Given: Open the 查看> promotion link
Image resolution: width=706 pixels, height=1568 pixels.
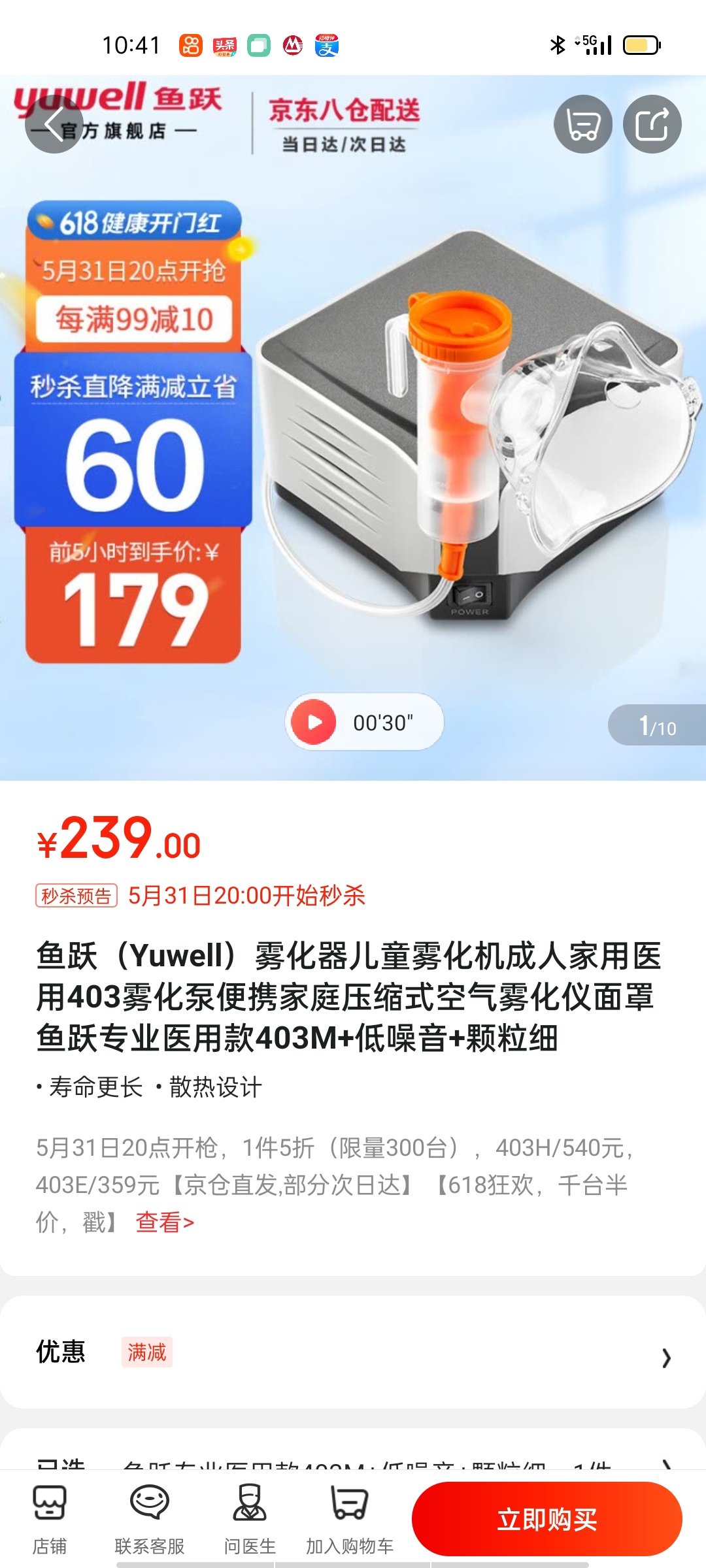Looking at the screenshot, I should click(x=165, y=1222).
